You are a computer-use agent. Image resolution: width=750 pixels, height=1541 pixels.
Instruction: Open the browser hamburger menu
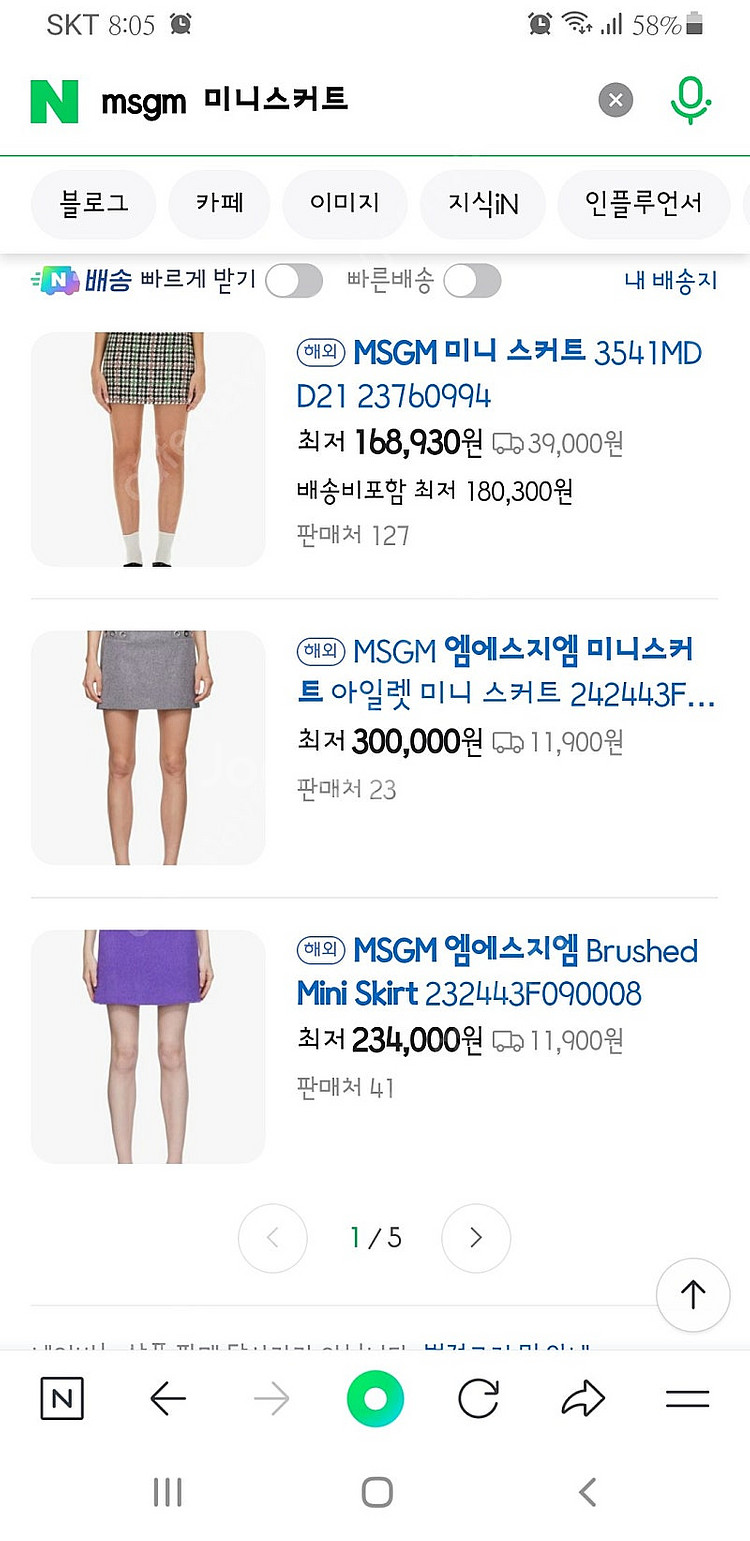(687, 1399)
